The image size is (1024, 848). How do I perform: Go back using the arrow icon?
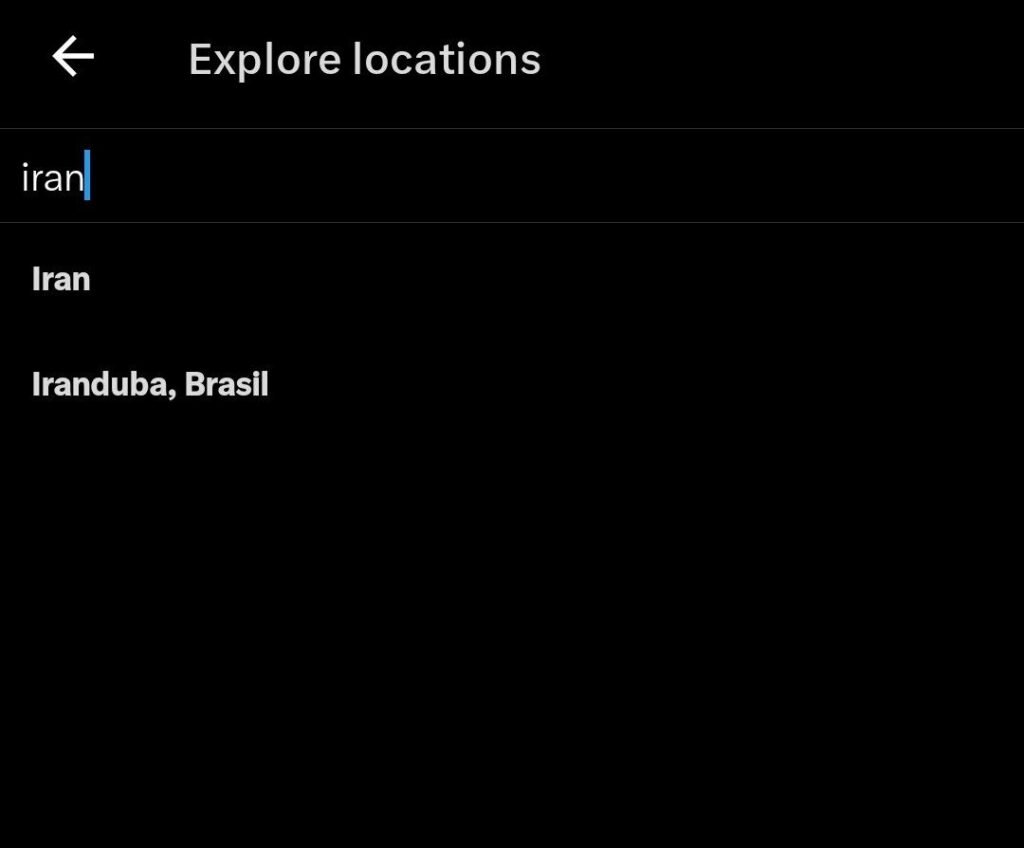(73, 57)
